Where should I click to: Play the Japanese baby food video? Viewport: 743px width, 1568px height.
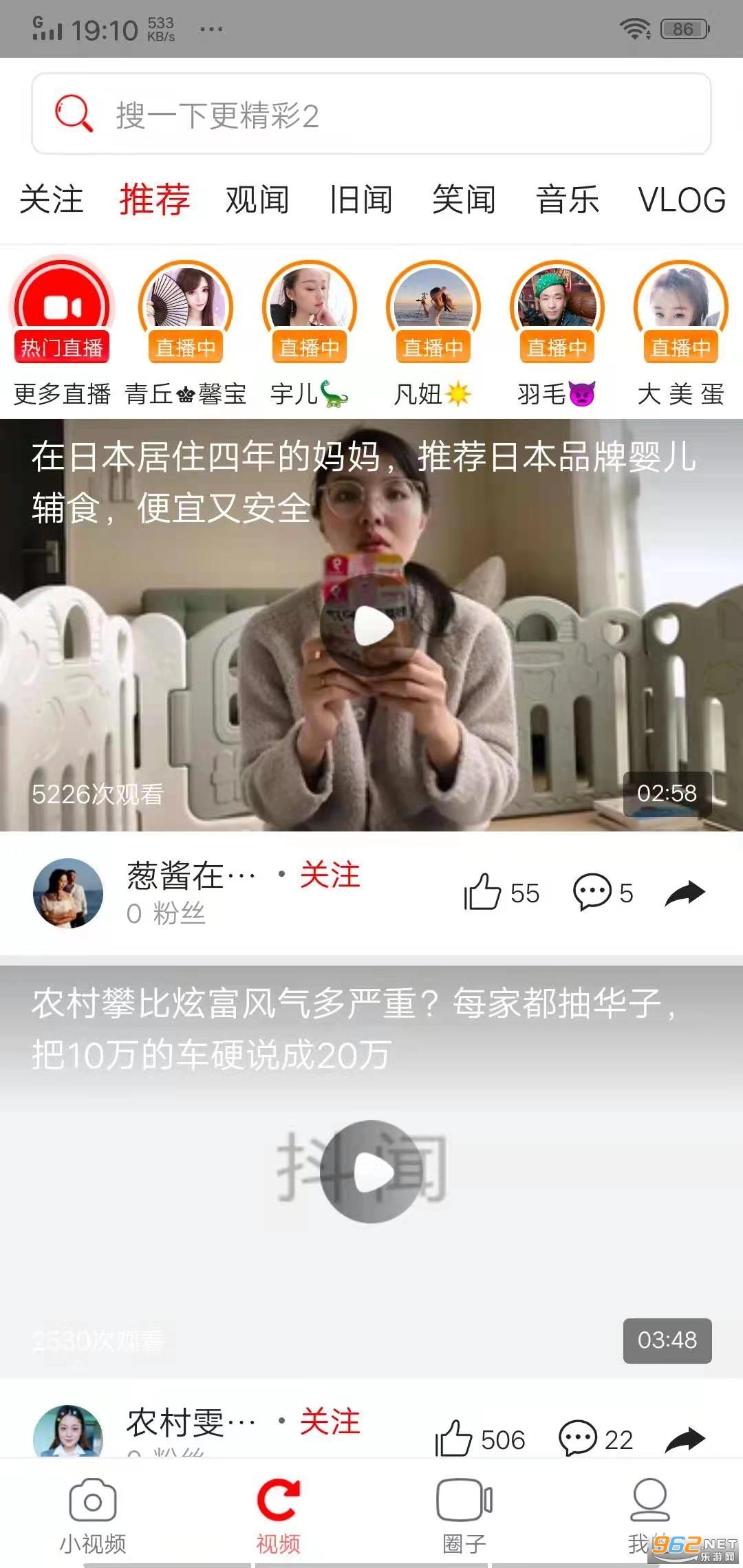pos(371,624)
